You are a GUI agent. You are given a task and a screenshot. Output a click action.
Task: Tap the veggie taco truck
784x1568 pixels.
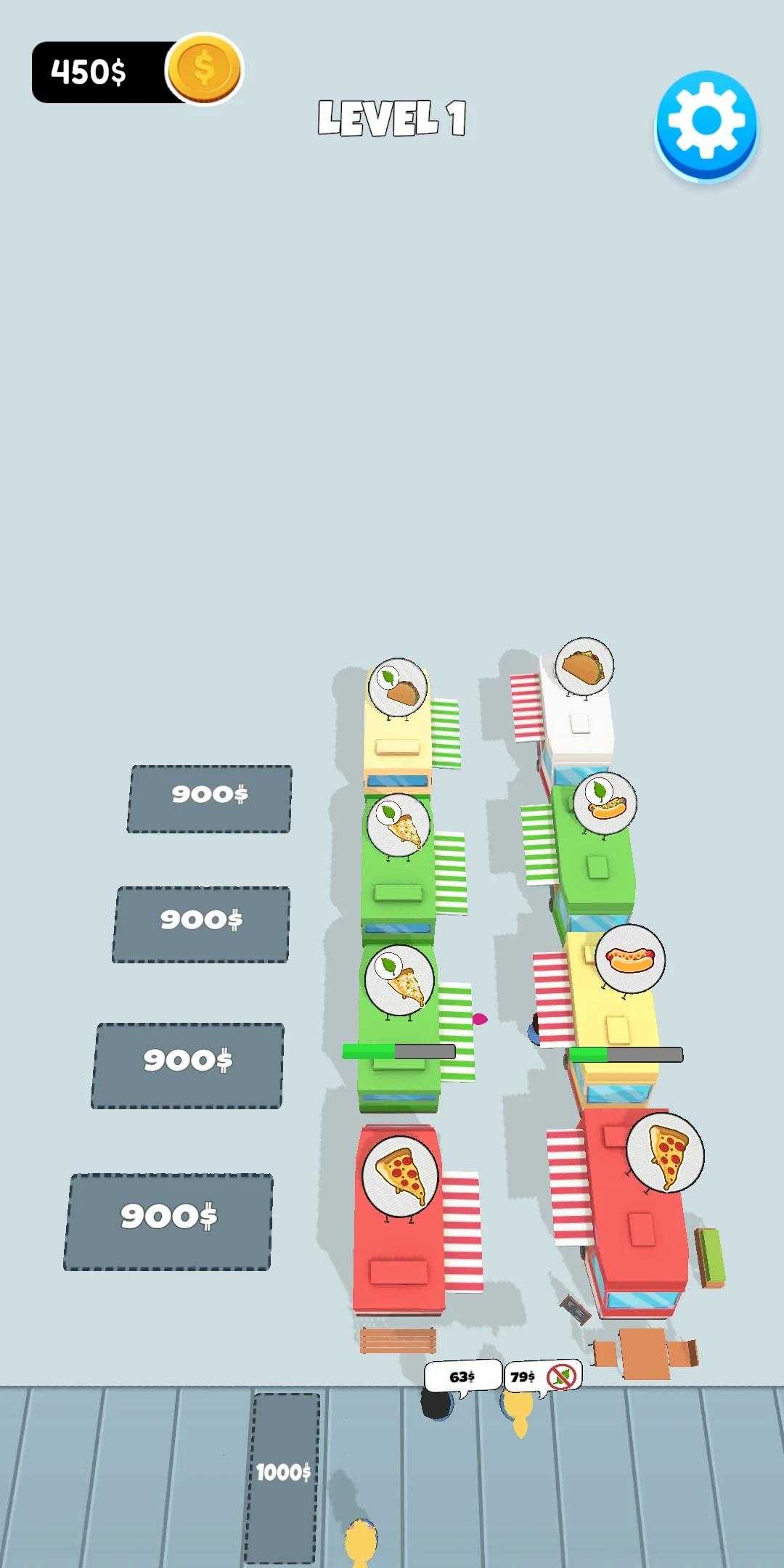tap(398, 733)
